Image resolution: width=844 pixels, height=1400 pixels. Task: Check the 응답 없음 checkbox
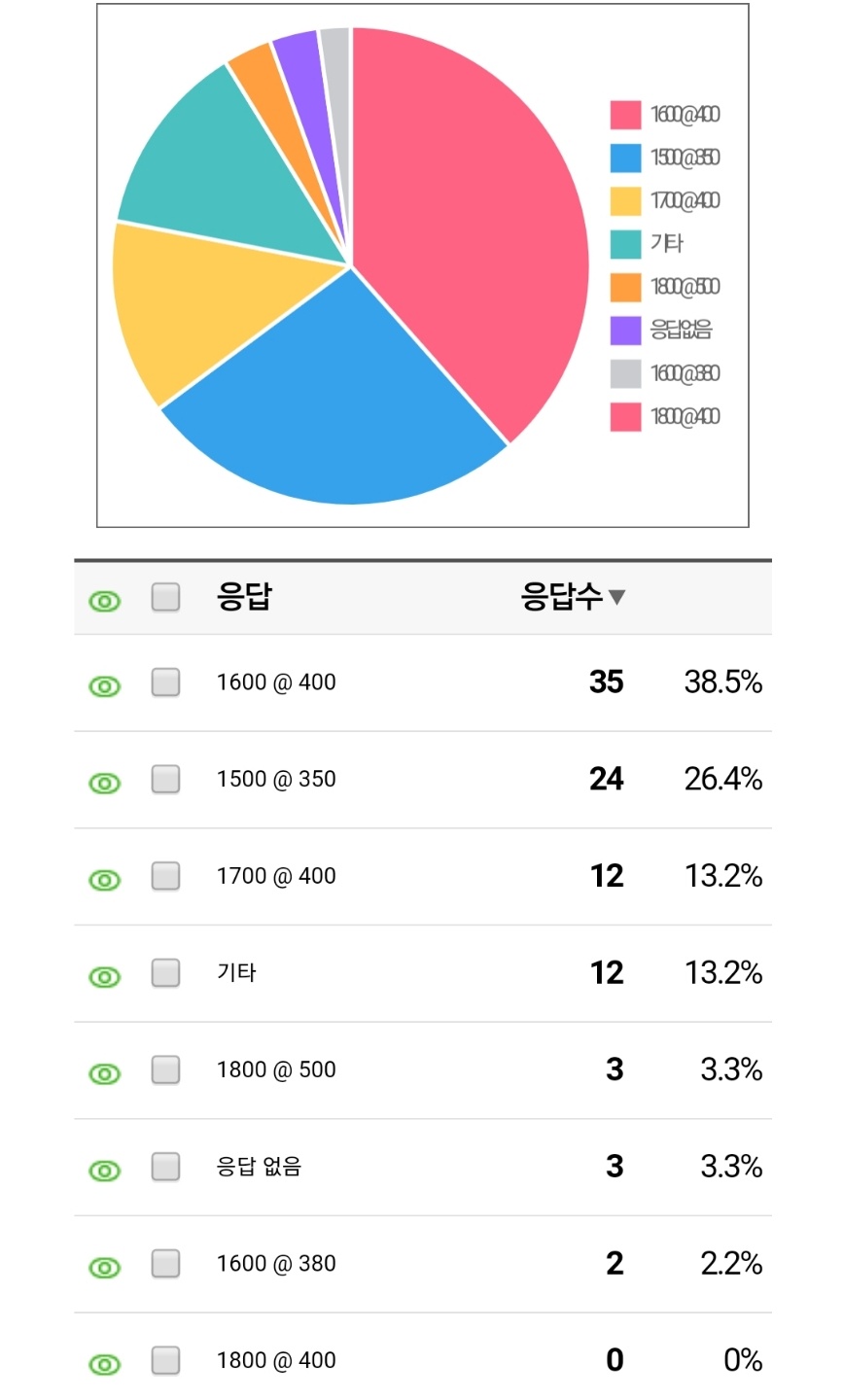166,1166
